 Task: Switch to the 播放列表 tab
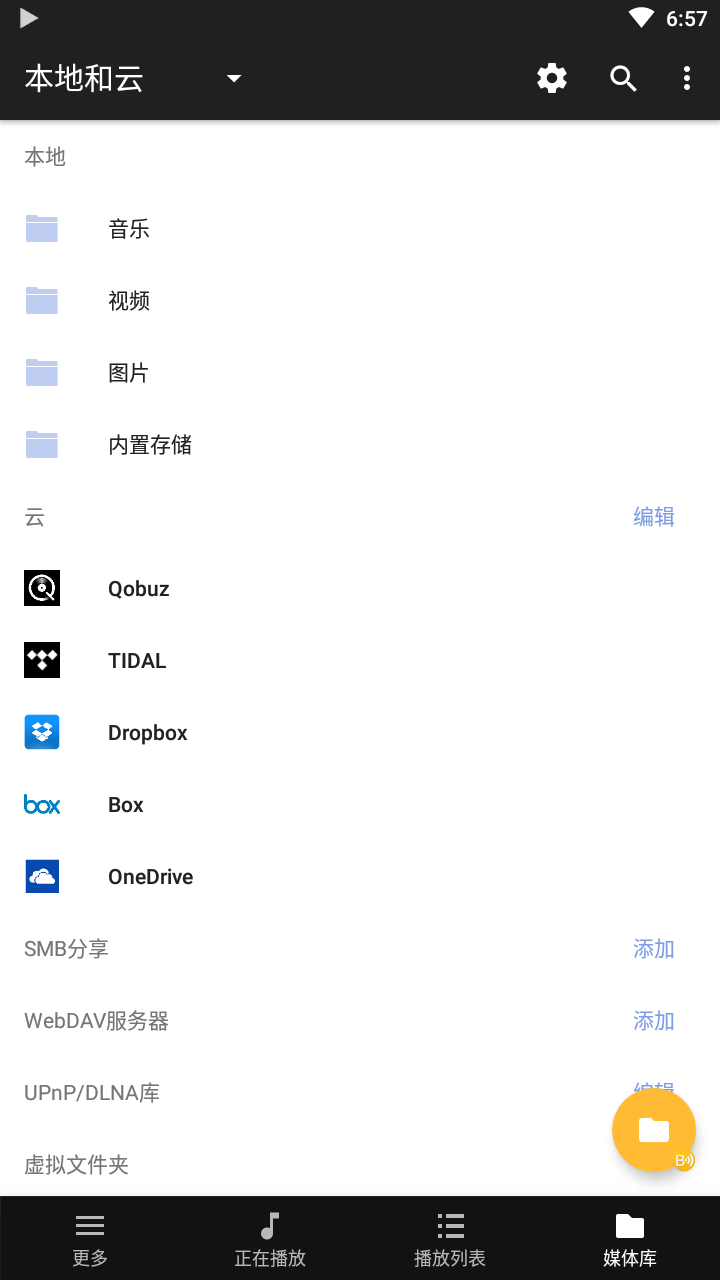450,1238
